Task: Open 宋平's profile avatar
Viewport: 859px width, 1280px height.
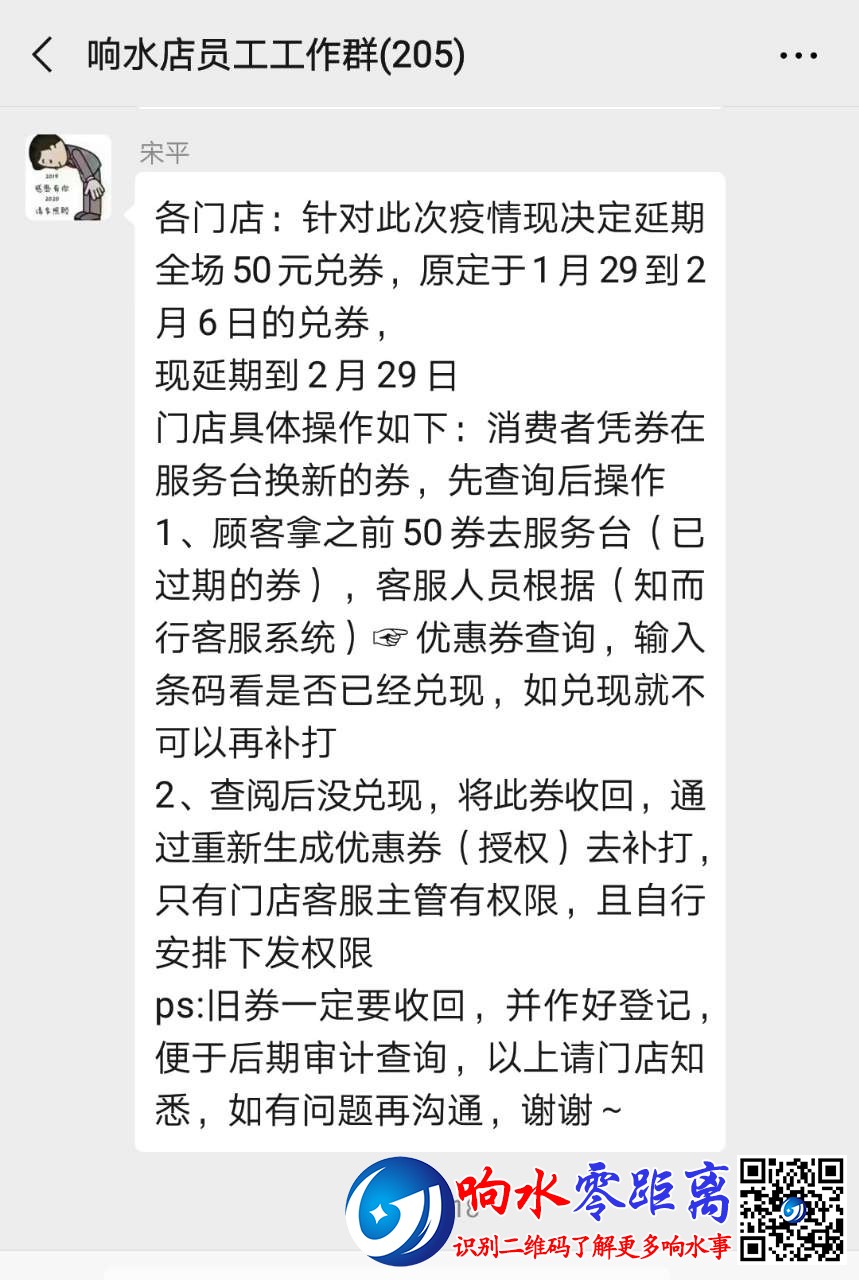Action: 68,178
